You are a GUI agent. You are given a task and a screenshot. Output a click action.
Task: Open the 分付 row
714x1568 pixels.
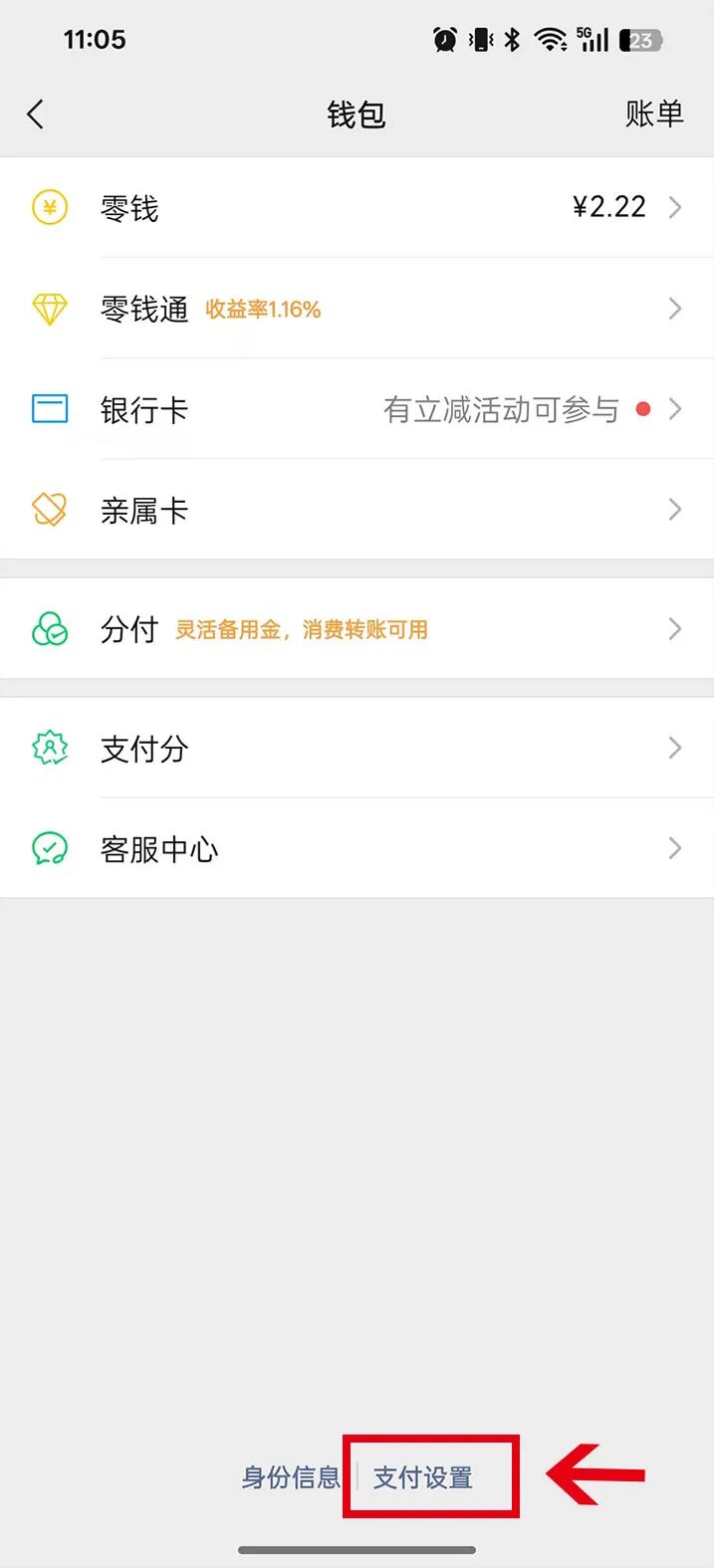click(x=357, y=629)
